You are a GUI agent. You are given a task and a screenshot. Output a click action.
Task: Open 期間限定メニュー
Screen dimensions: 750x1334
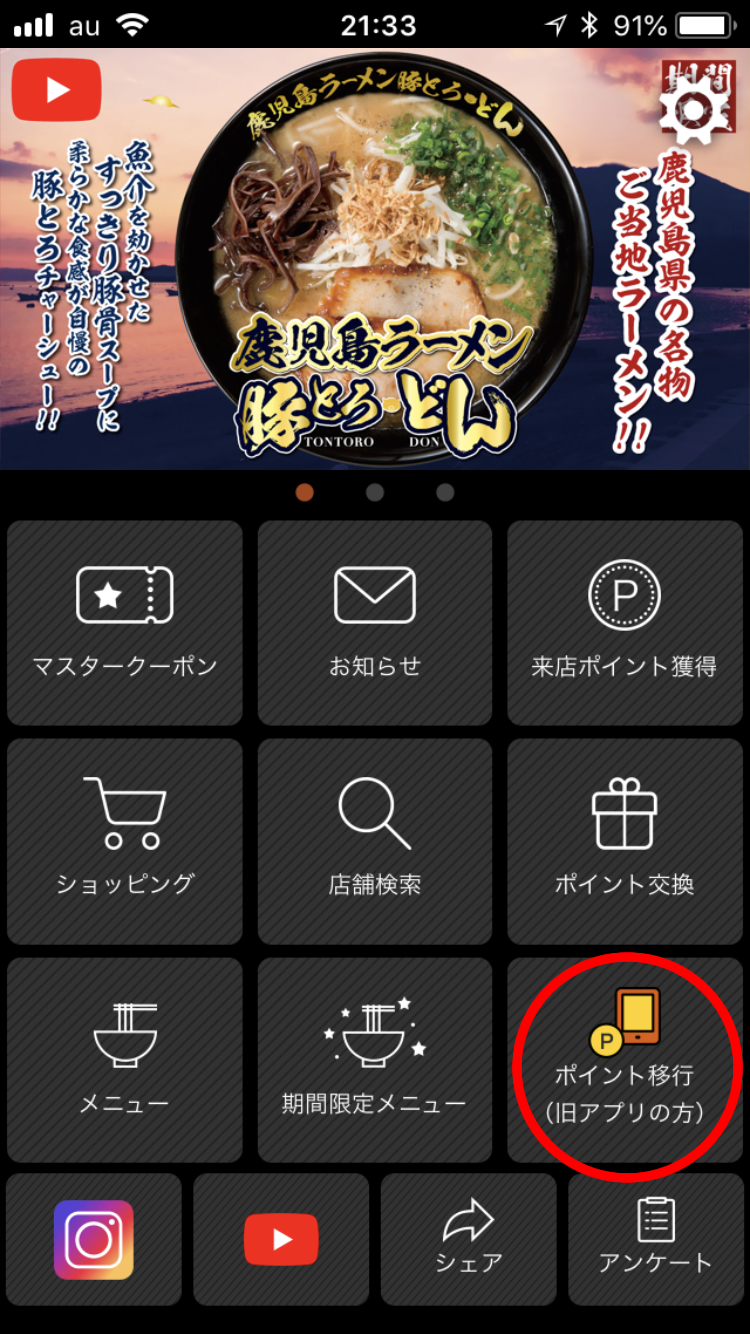[x=375, y=1060]
